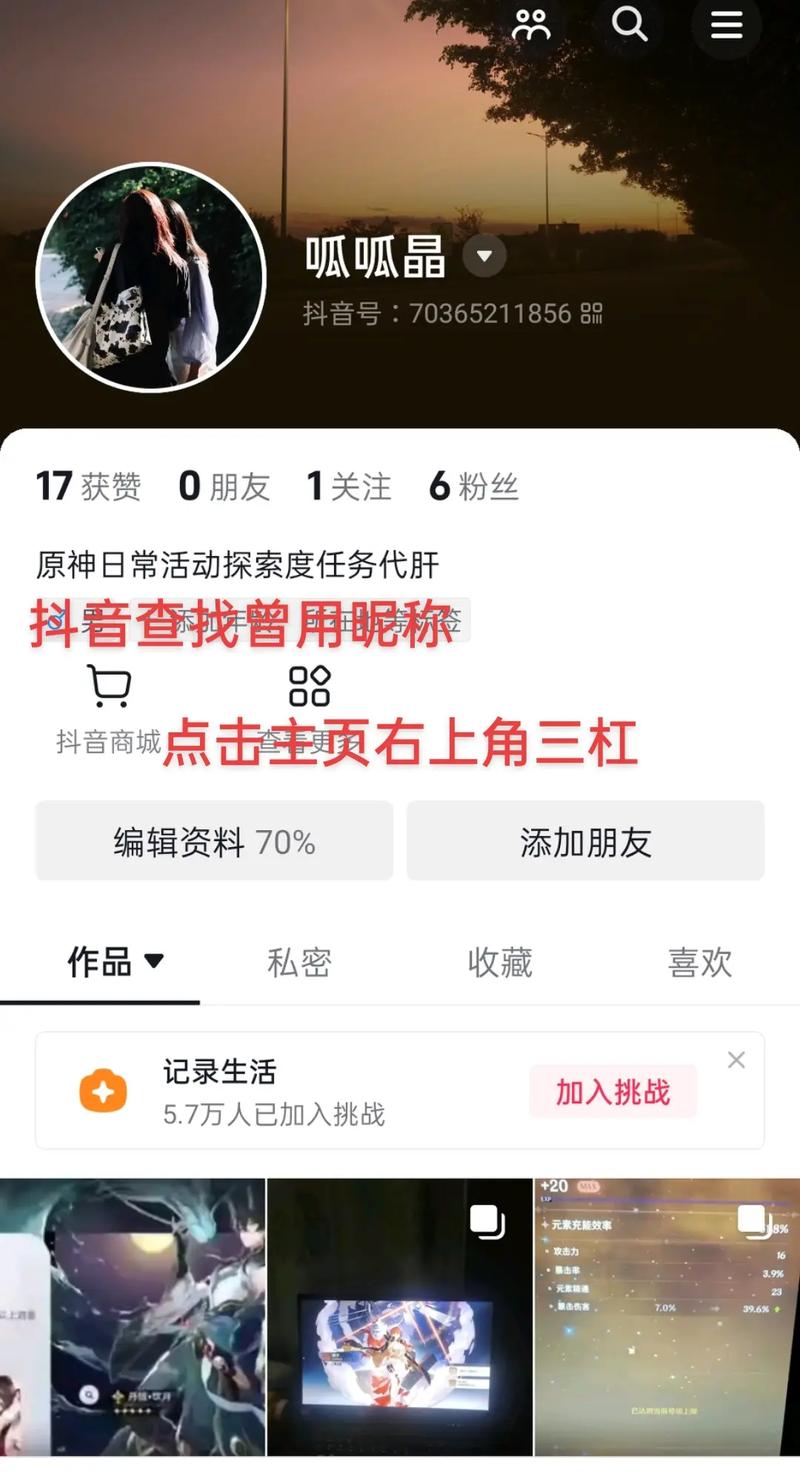
Task: Open the dragon artwork video
Action: 132,1317
